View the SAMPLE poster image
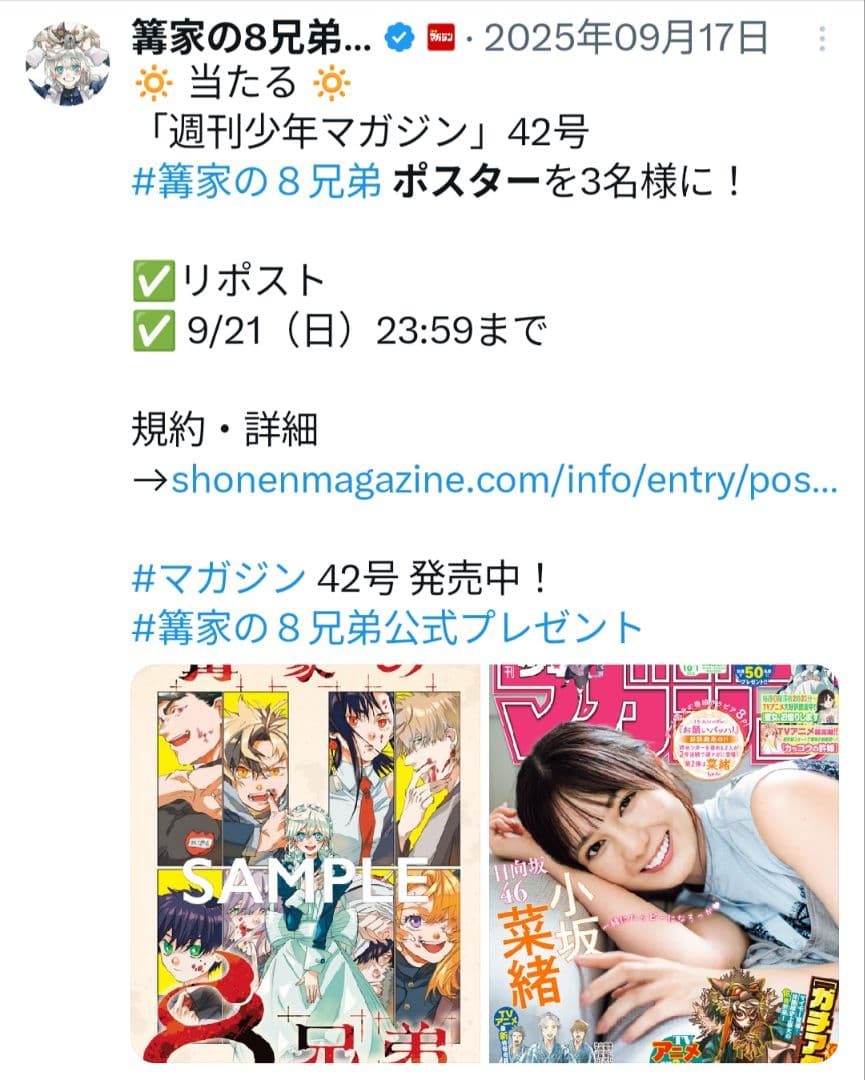 click(x=306, y=862)
